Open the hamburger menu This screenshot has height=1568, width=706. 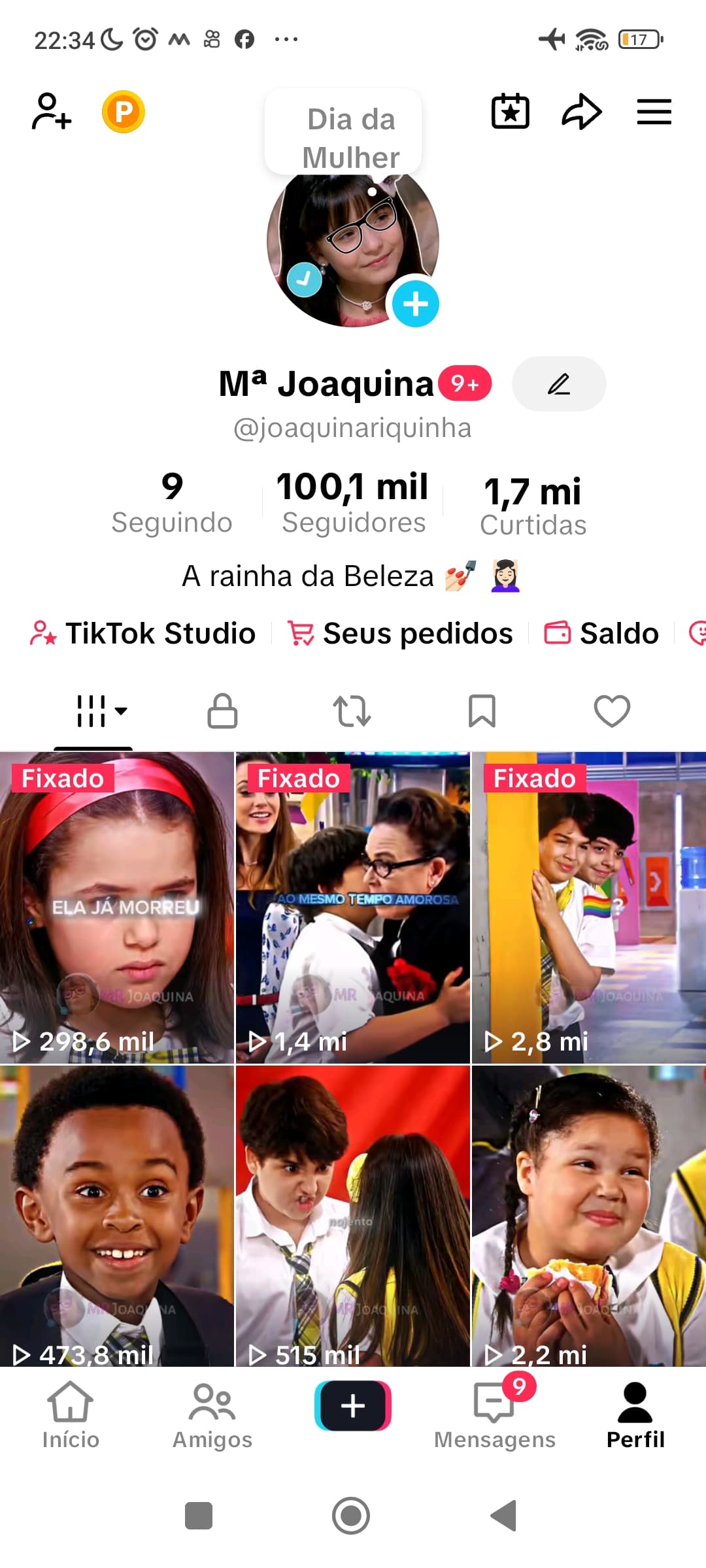coord(654,112)
